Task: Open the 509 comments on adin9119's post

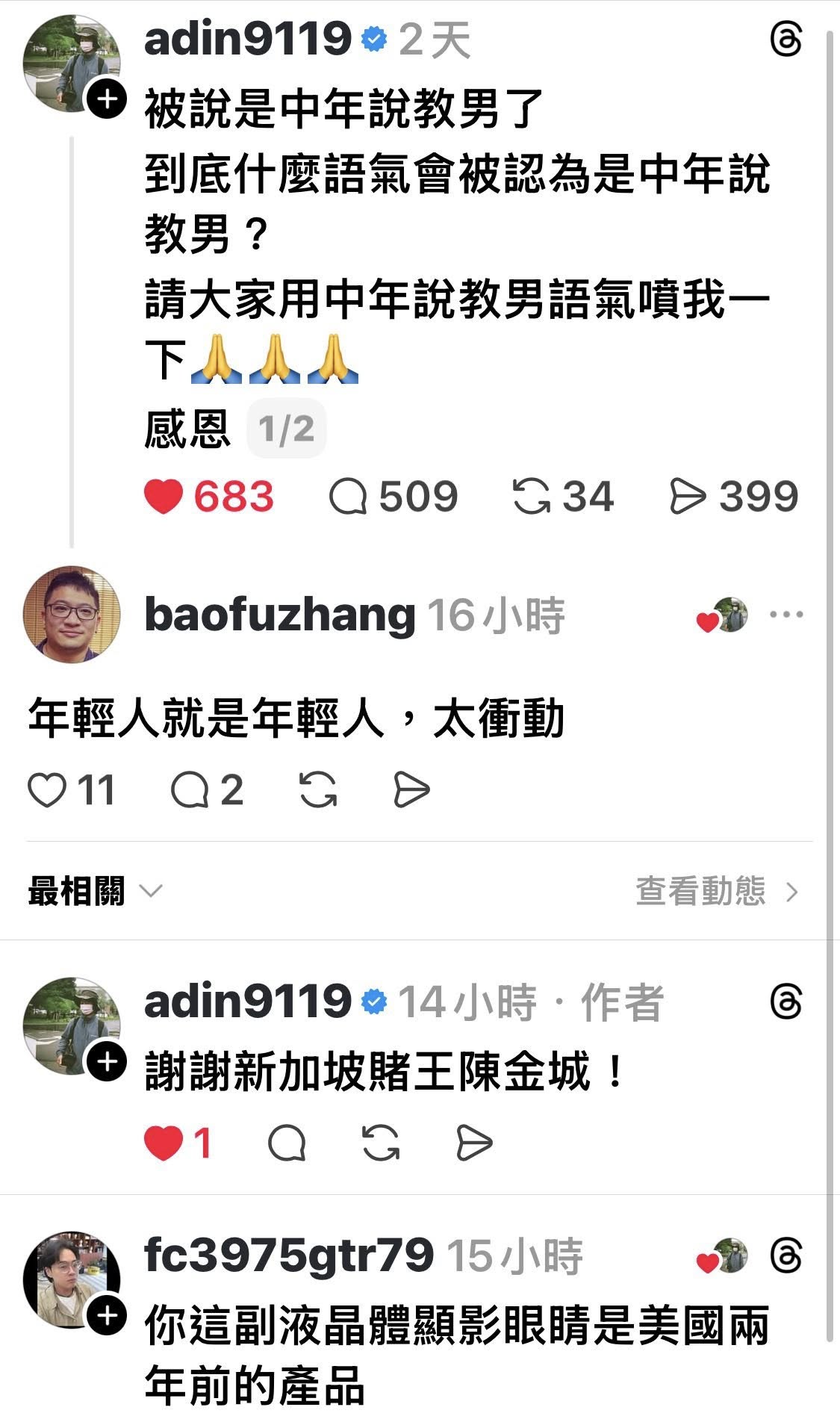Action: coord(348,497)
